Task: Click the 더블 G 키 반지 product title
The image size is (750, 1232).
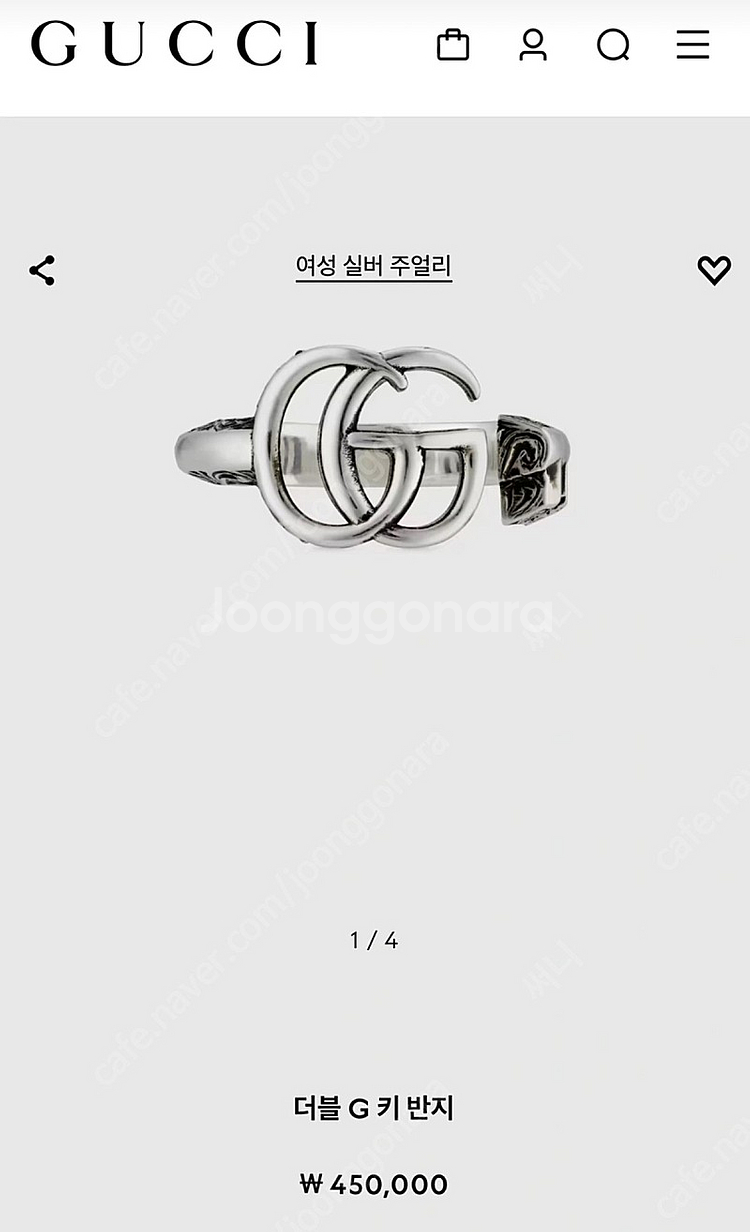Action: (374, 1105)
